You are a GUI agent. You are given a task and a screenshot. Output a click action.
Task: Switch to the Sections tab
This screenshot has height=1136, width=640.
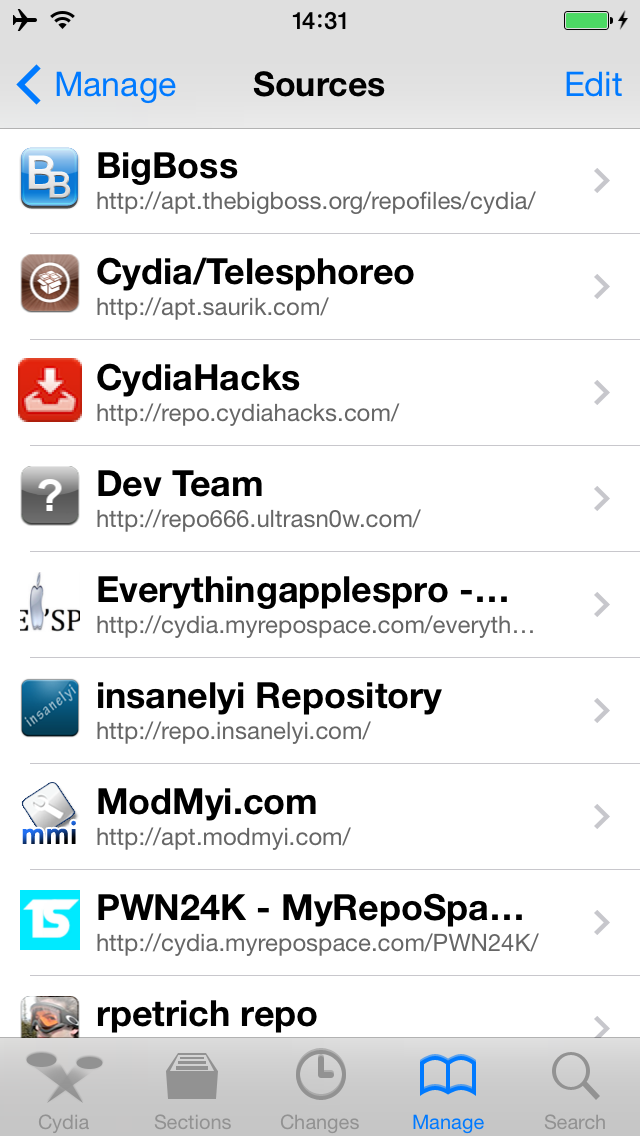point(192,1088)
